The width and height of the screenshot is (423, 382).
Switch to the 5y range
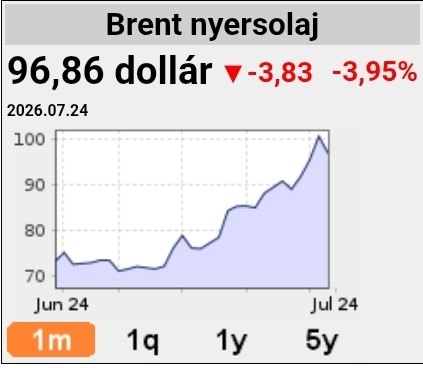pos(322,340)
